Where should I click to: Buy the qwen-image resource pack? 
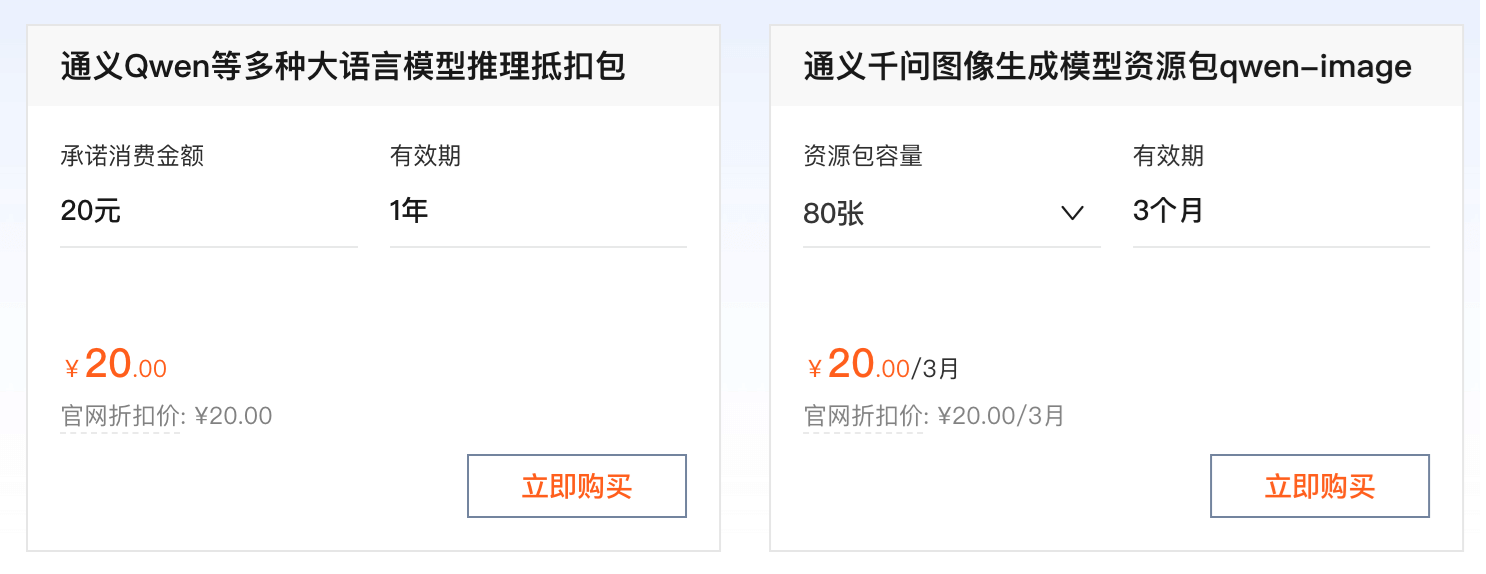pyautogui.click(x=1319, y=486)
